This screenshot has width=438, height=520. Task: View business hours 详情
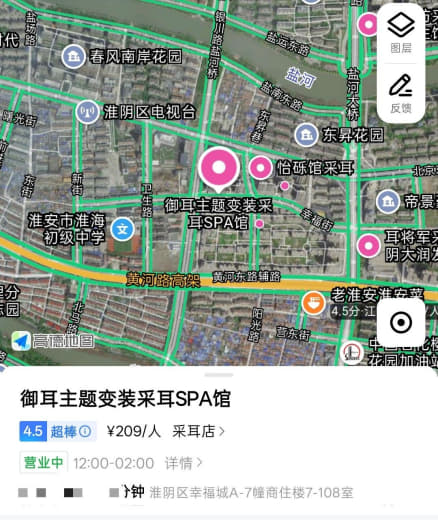183,463
